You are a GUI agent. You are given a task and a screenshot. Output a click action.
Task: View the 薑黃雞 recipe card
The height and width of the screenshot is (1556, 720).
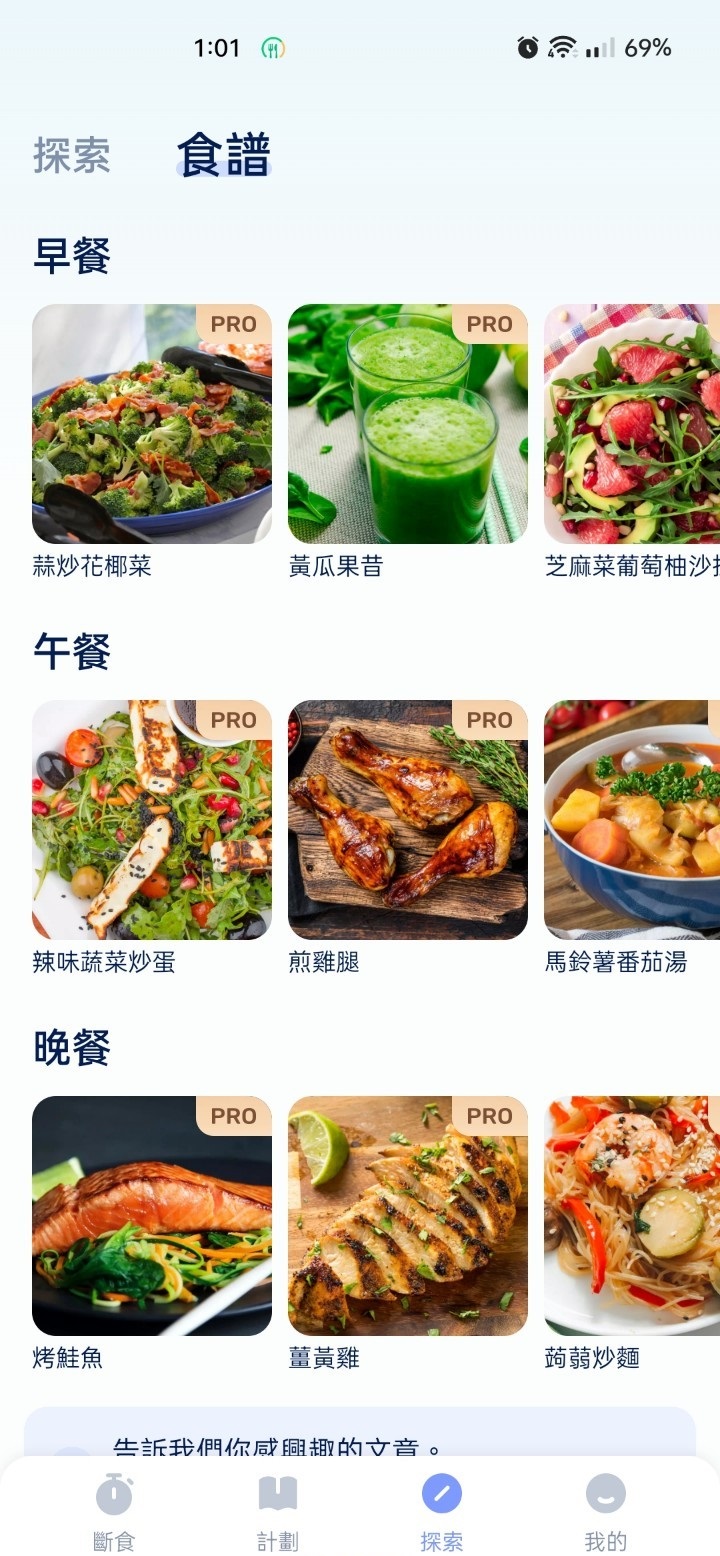tap(408, 1216)
